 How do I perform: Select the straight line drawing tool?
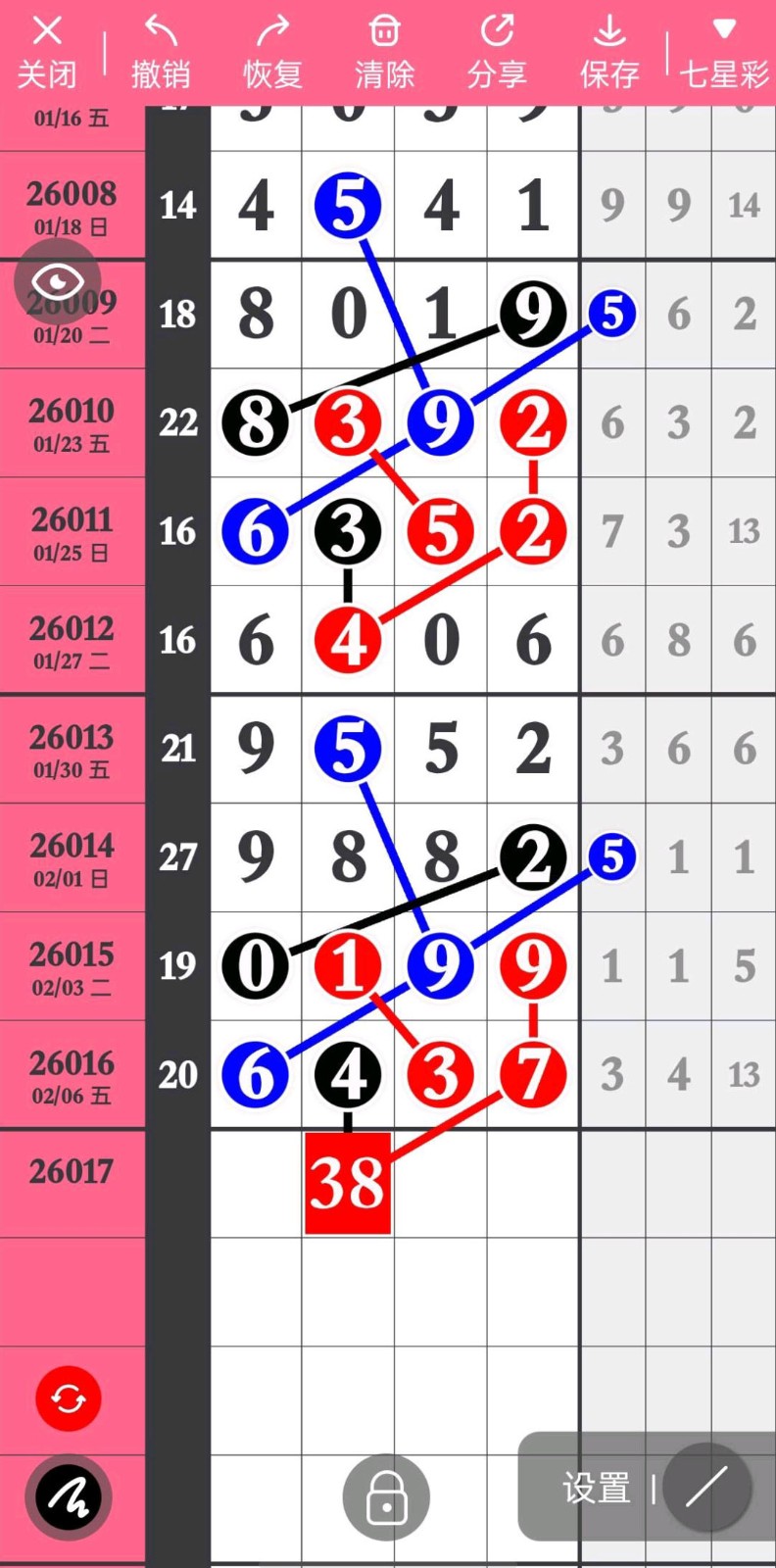pyautogui.click(x=706, y=1488)
